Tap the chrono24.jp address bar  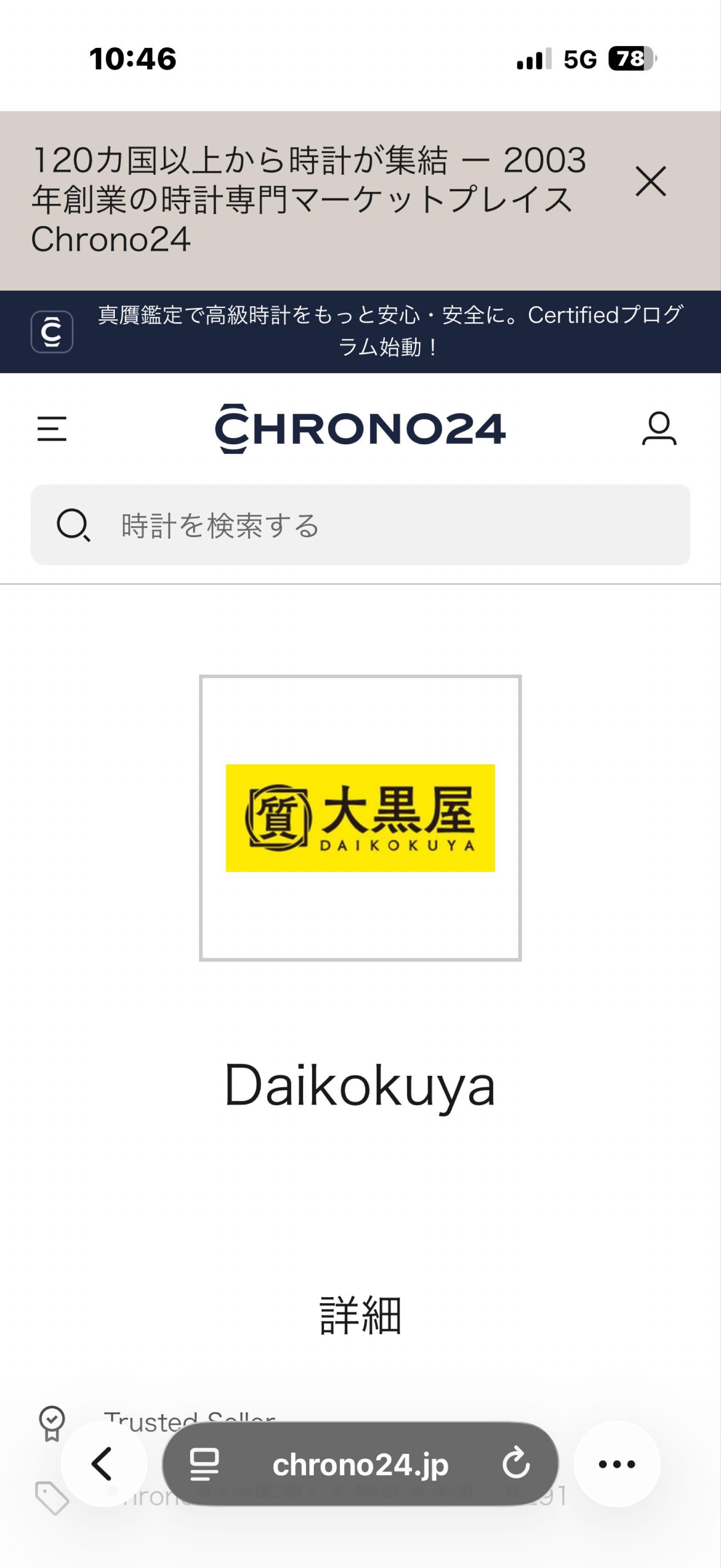(360, 1464)
